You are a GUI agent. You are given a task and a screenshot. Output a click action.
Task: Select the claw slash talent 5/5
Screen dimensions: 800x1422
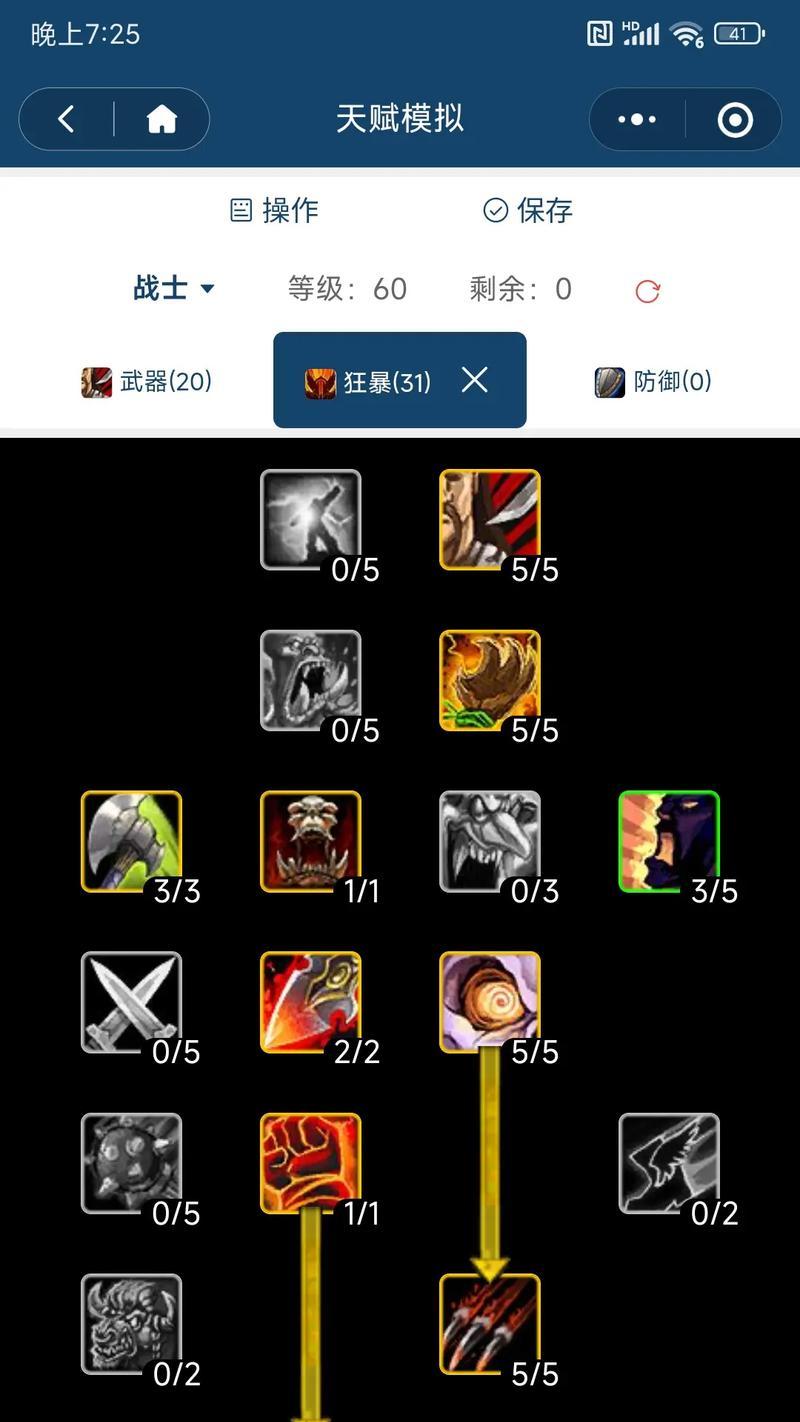490,1325
